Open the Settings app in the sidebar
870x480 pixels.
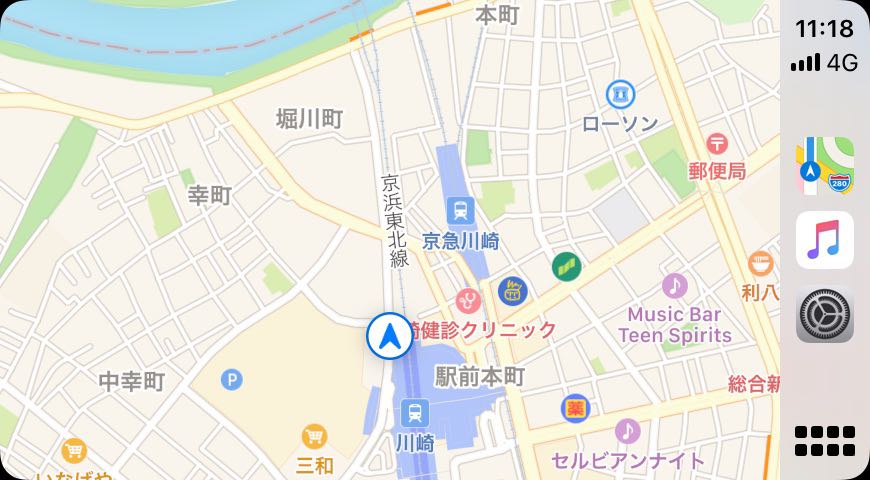pyautogui.click(x=825, y=314)
